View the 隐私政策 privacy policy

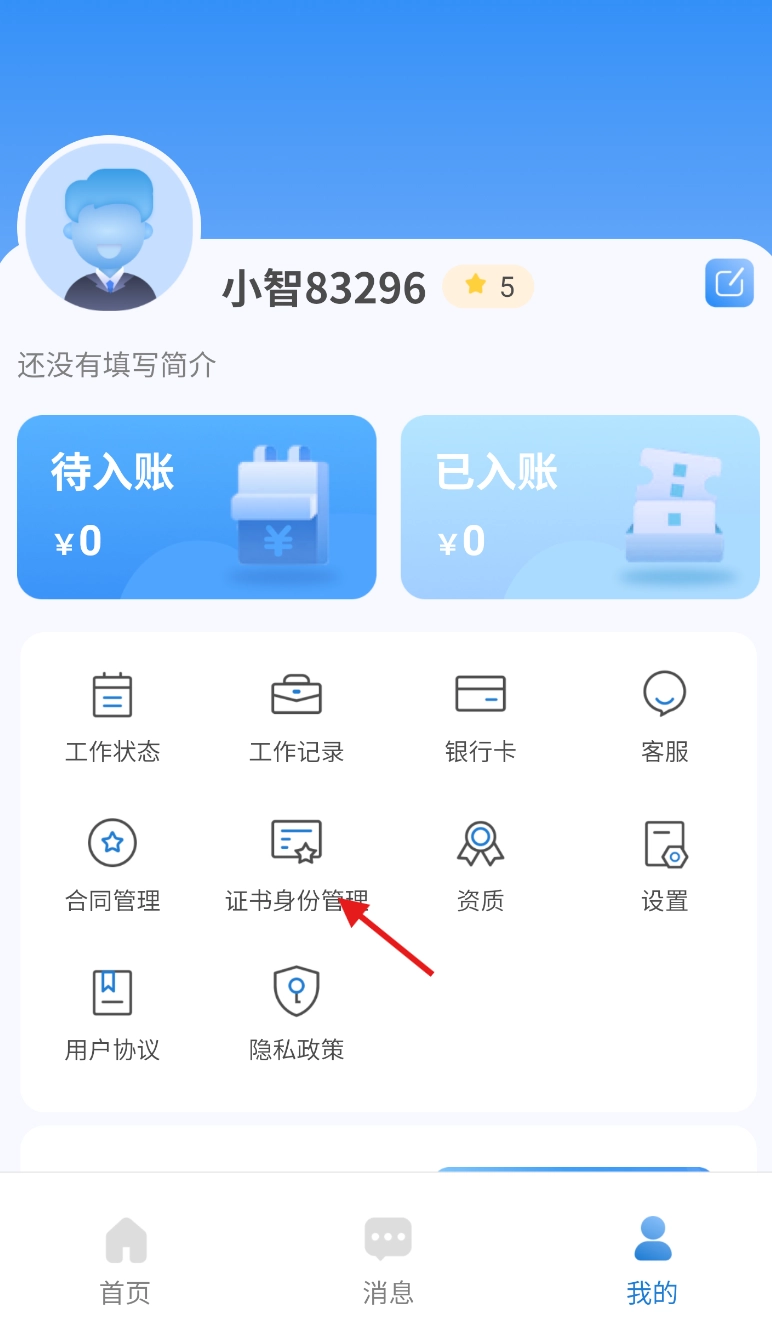pos(296,1014)
